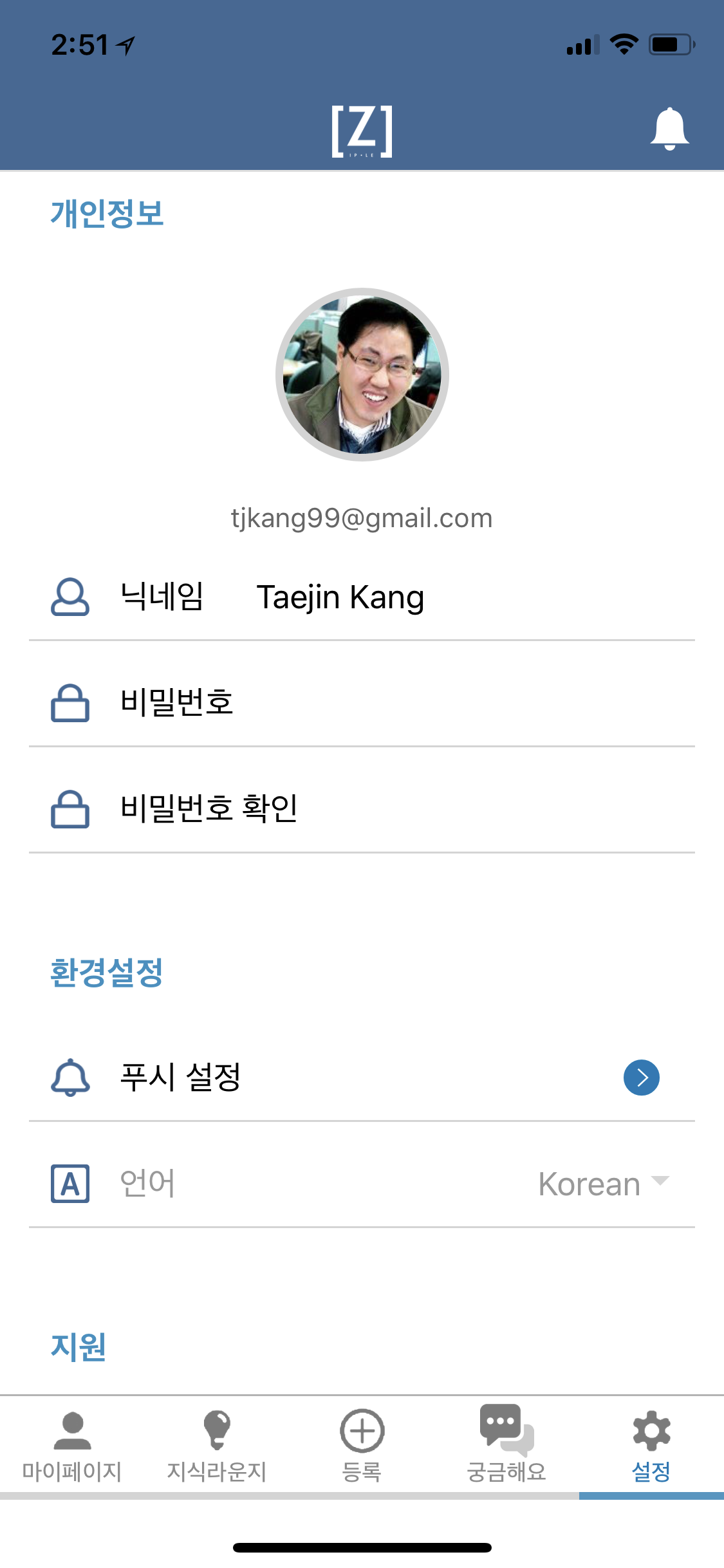Tap the profile photo to change it
724x1568 pixels.
coord(362,375)
